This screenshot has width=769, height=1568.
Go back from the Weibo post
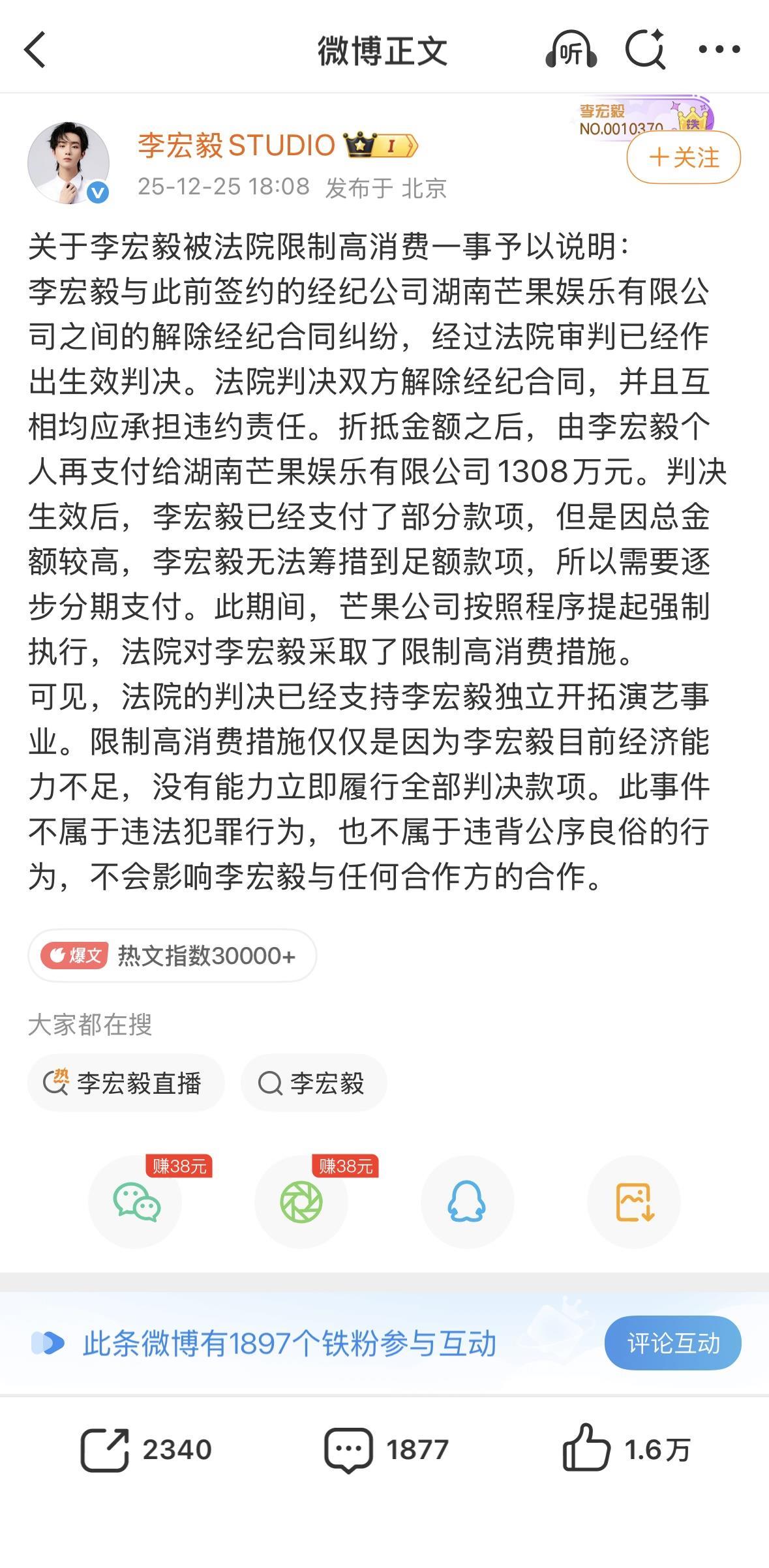36,50
